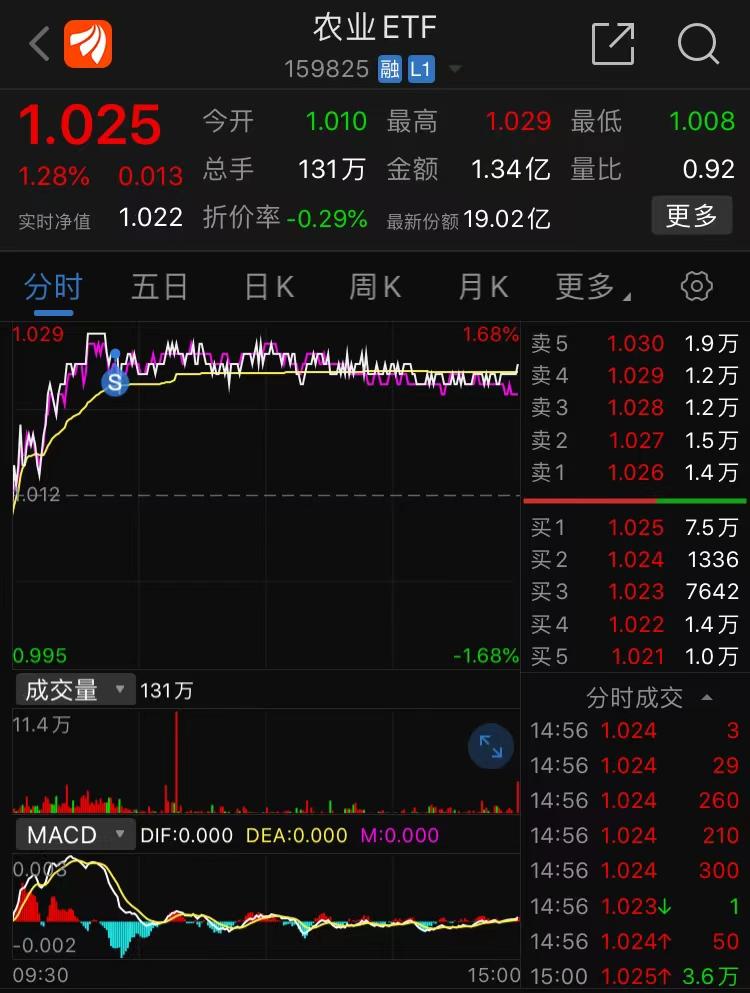This screenshot has height=993, width=750.
Task: Open the 周K chart tab
Action: 375,288
